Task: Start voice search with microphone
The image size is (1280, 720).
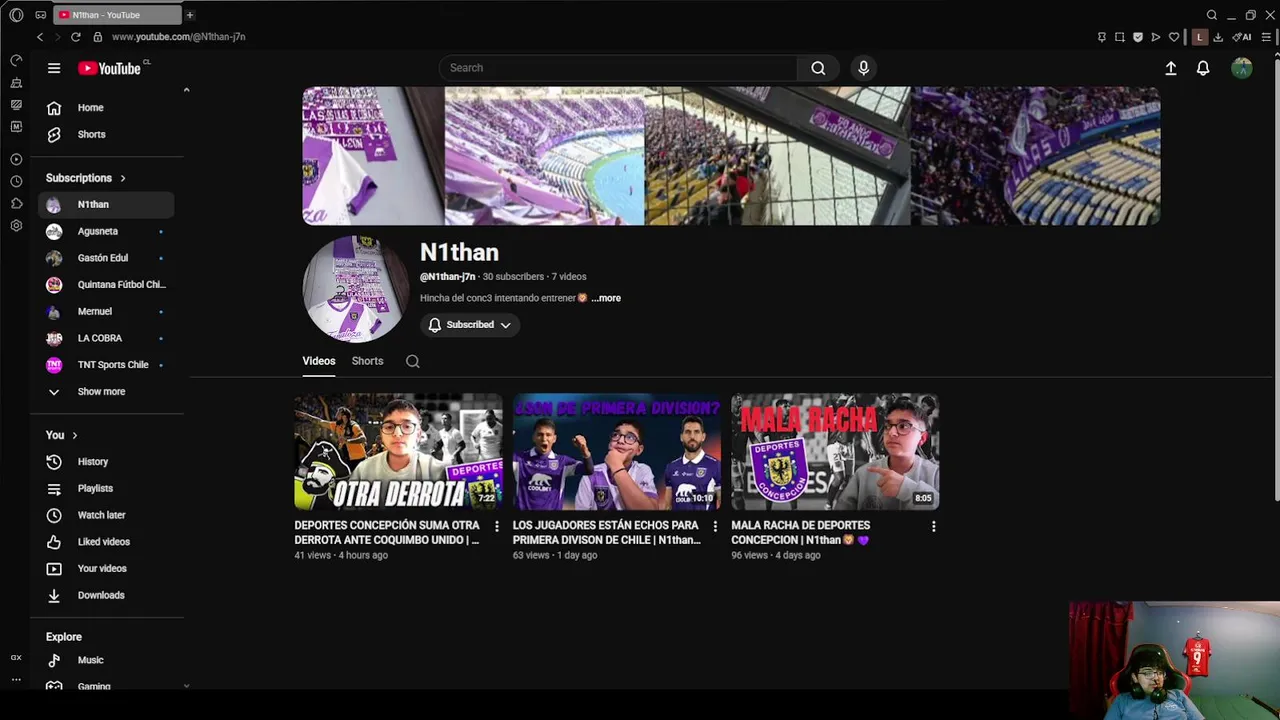Action: pyautogui.click(x=864, y=68)
